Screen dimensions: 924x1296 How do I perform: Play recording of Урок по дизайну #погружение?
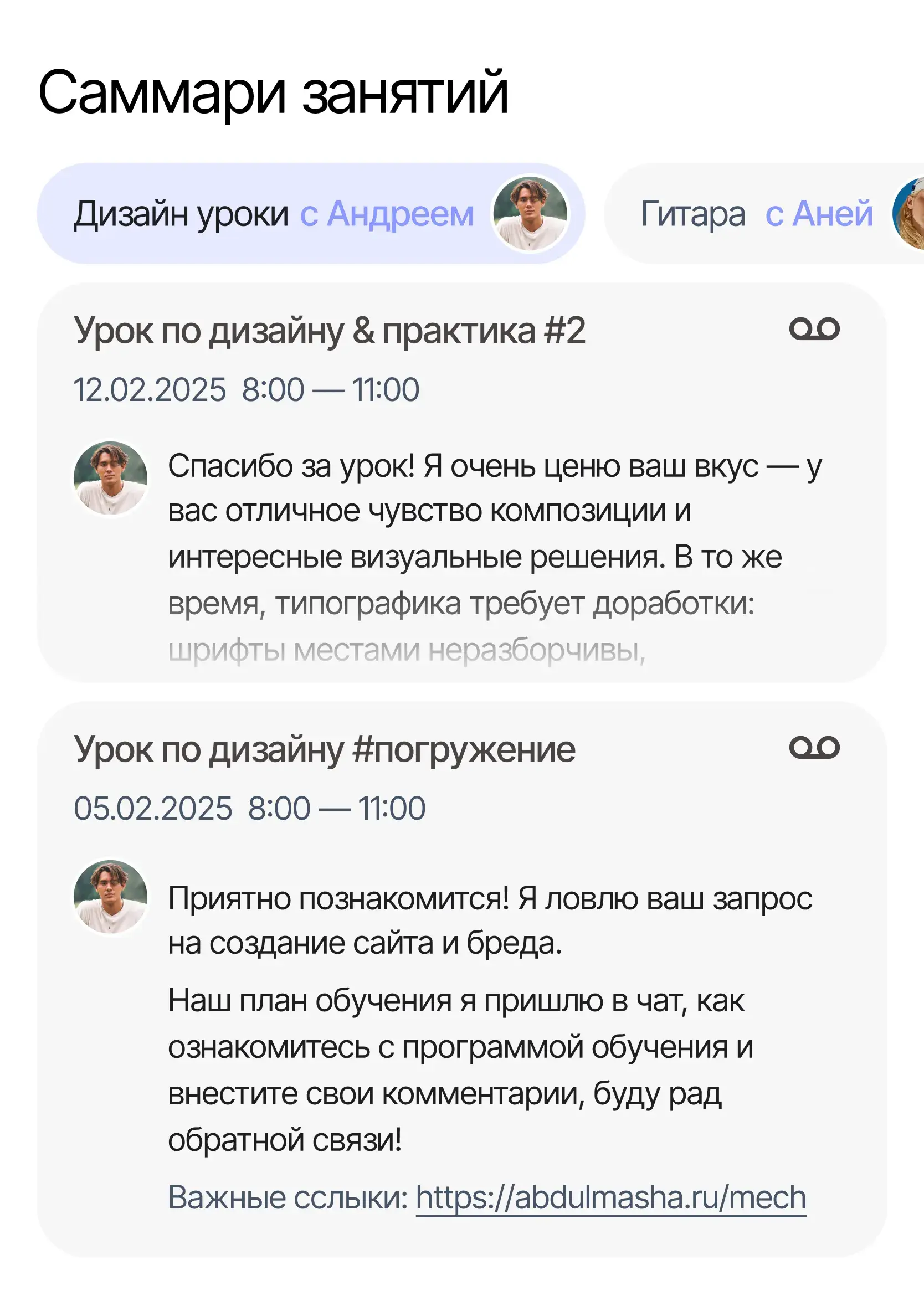(x=814, y=748)
